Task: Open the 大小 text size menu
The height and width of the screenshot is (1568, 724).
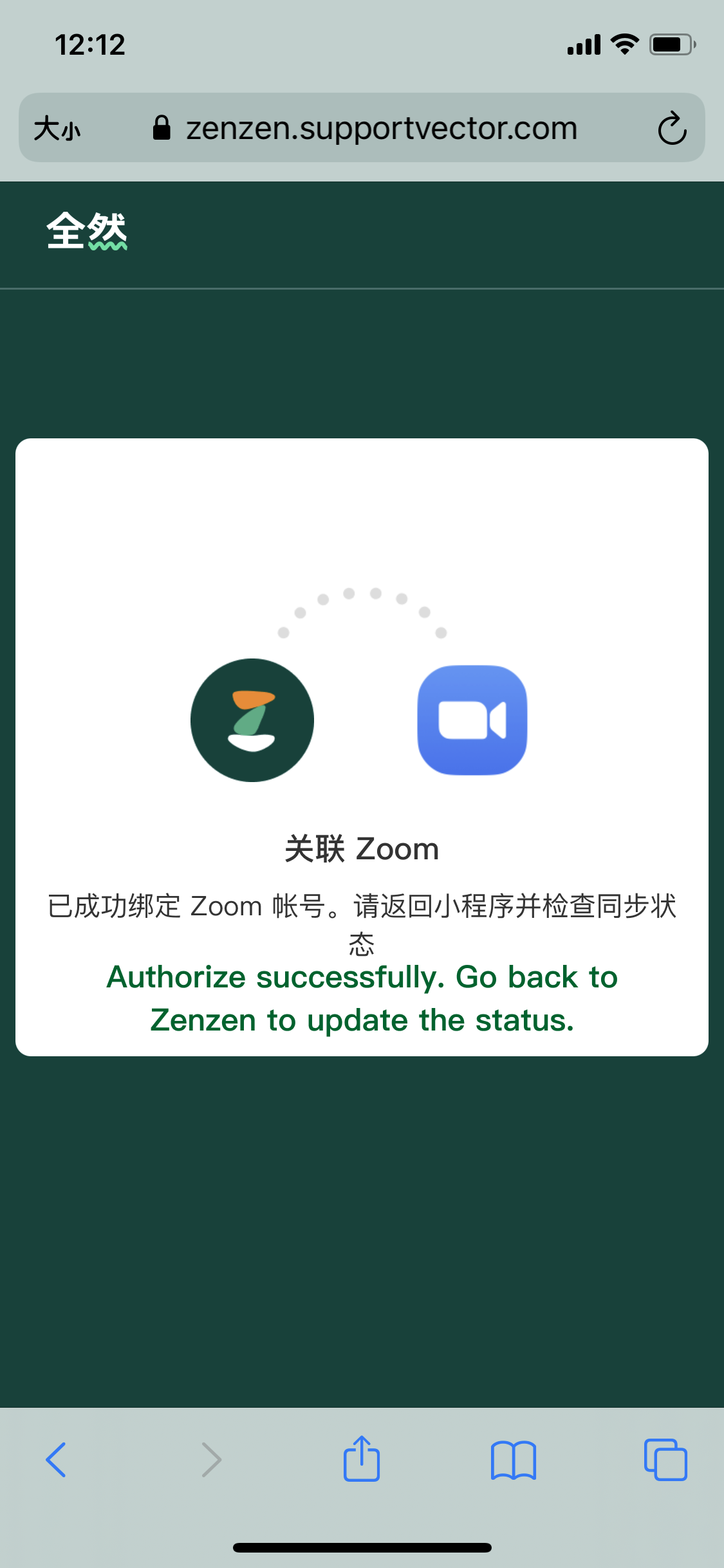Action: point(58,129)
